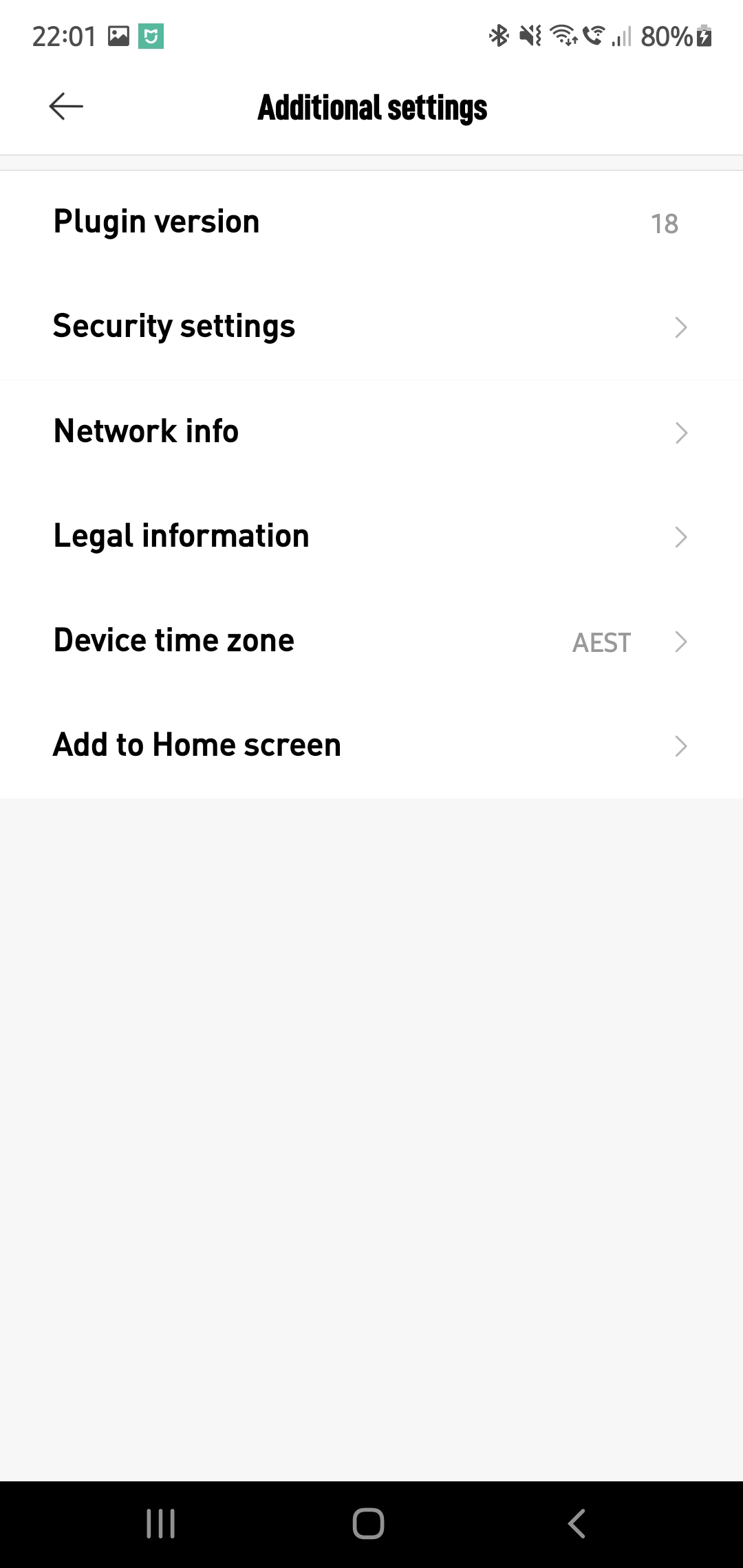Viewport: 743px width, 1568px height.
Task: View Legal information
Action: 371,536
